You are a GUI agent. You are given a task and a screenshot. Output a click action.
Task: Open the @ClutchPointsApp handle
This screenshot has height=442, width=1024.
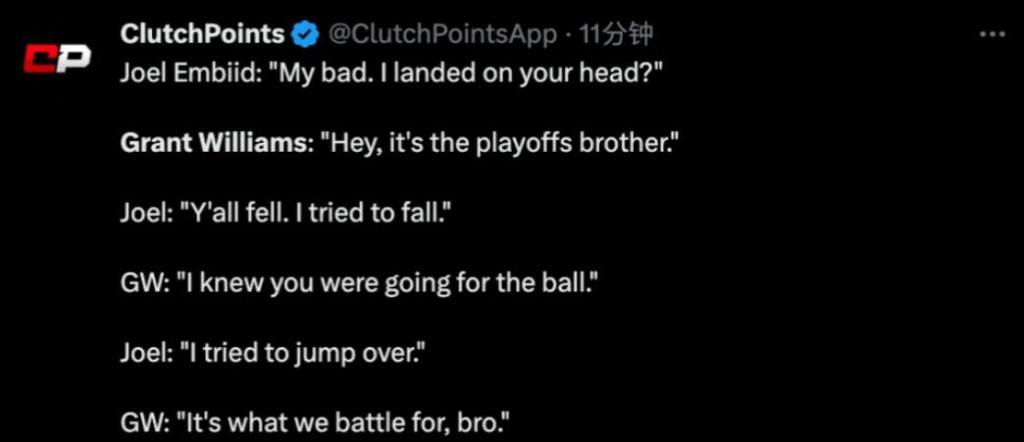(x=442, y=34)
